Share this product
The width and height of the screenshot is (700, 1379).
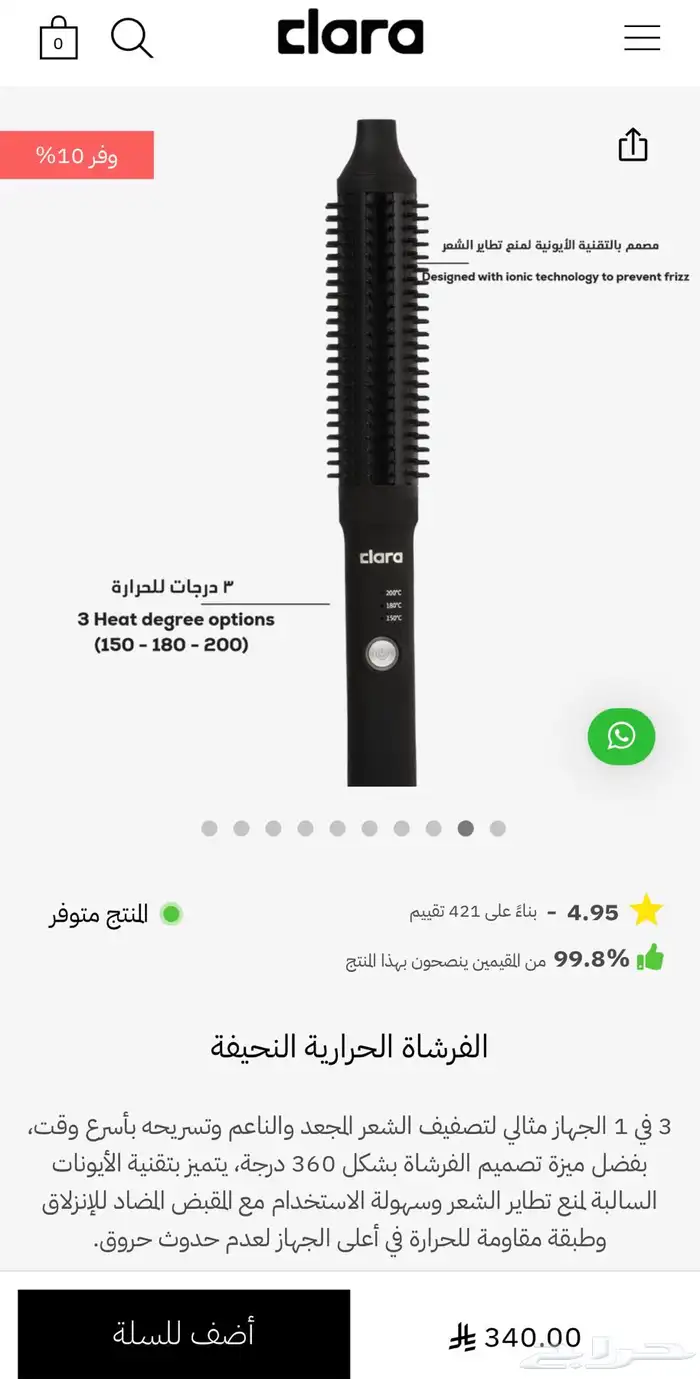633,145
